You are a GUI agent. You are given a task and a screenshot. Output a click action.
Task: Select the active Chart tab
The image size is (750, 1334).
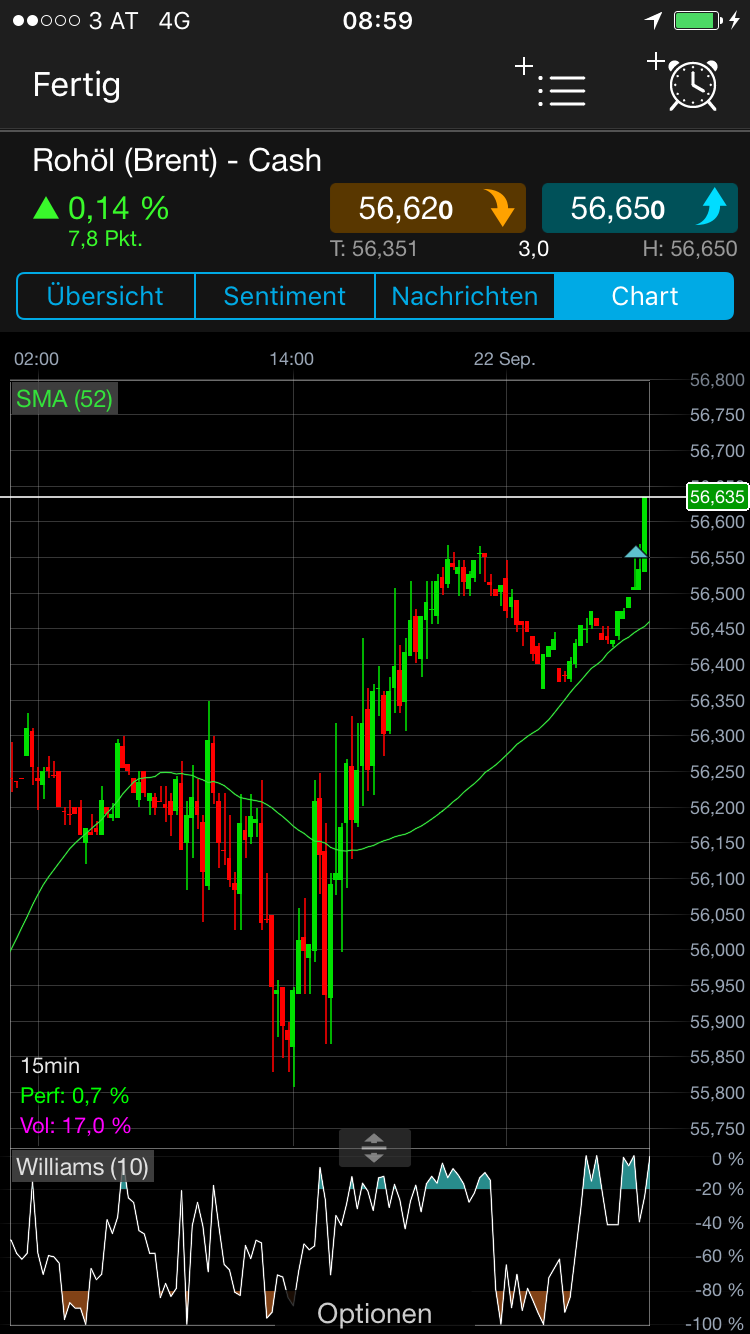coord(644,296)
